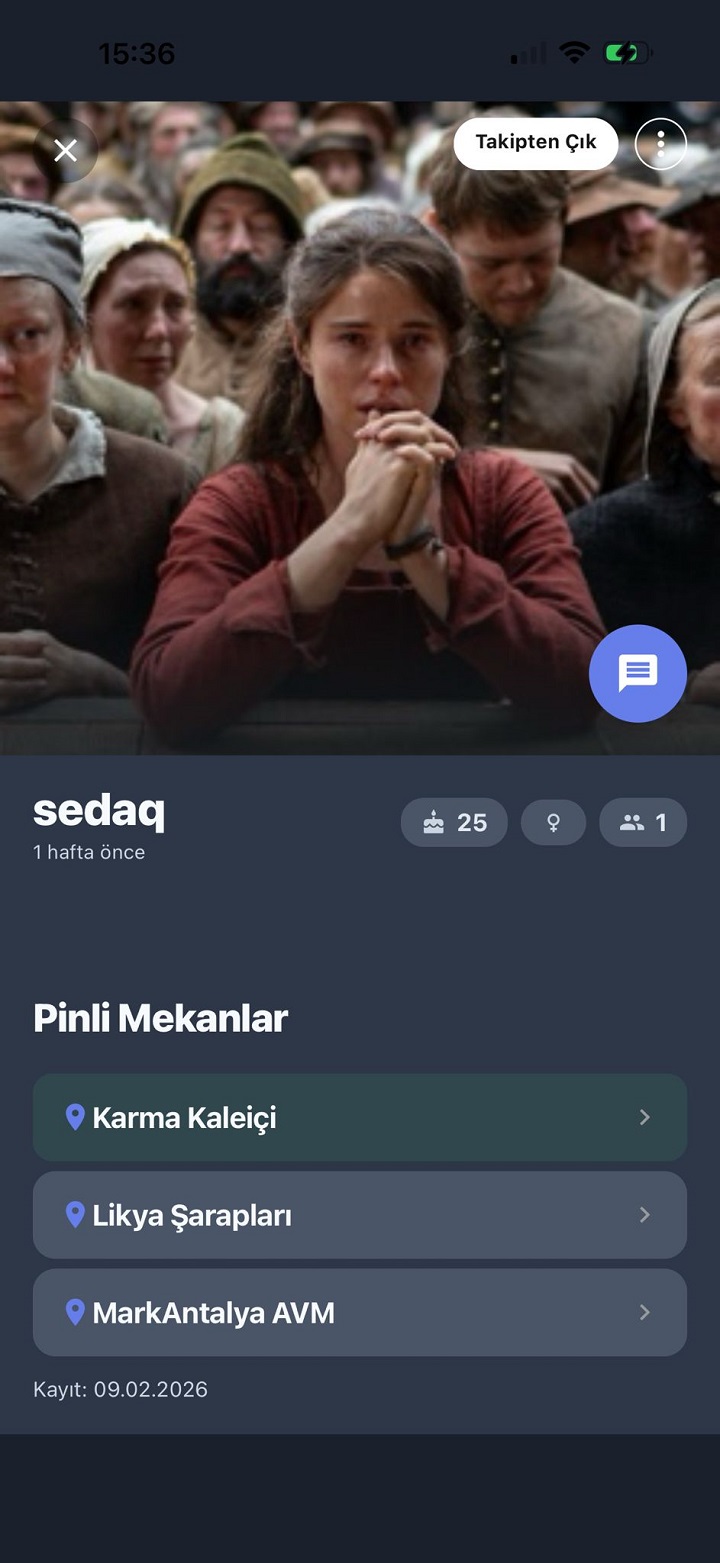The image size is (720, 1563).
Task: Select the Pinli Mekanlar section heading
Action: point(160,1017)
